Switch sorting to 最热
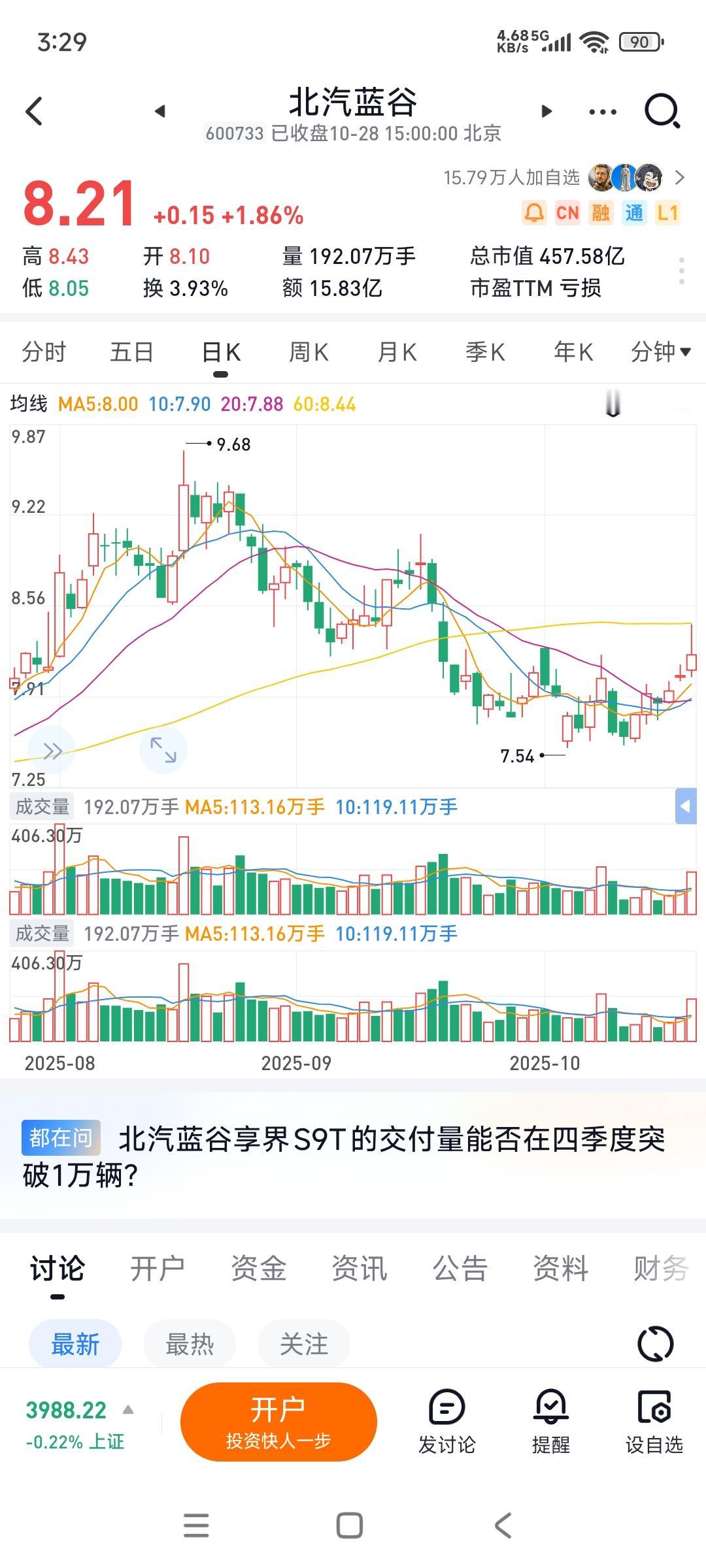 click(189, 1344)
